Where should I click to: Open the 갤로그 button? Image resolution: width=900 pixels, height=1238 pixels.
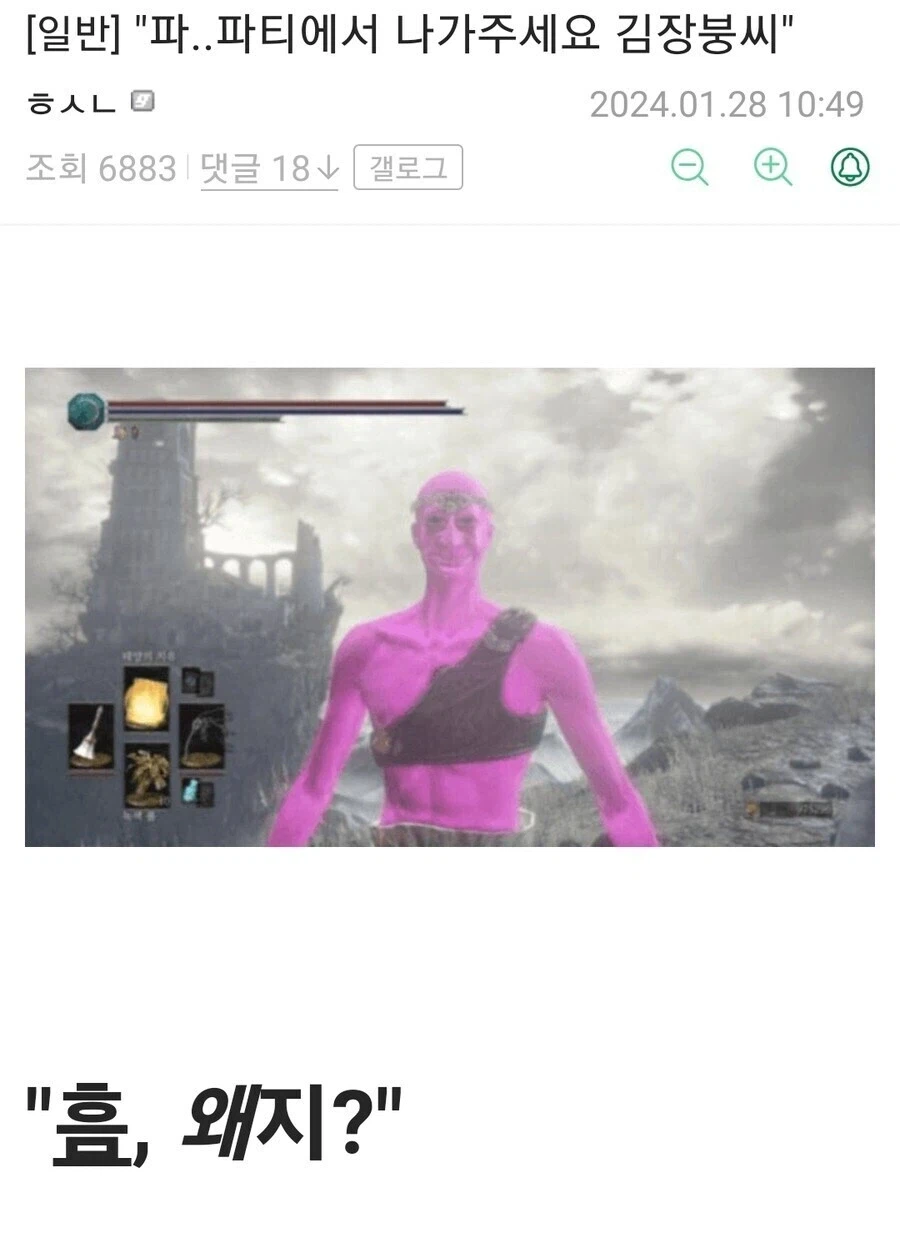coord(408,167)
